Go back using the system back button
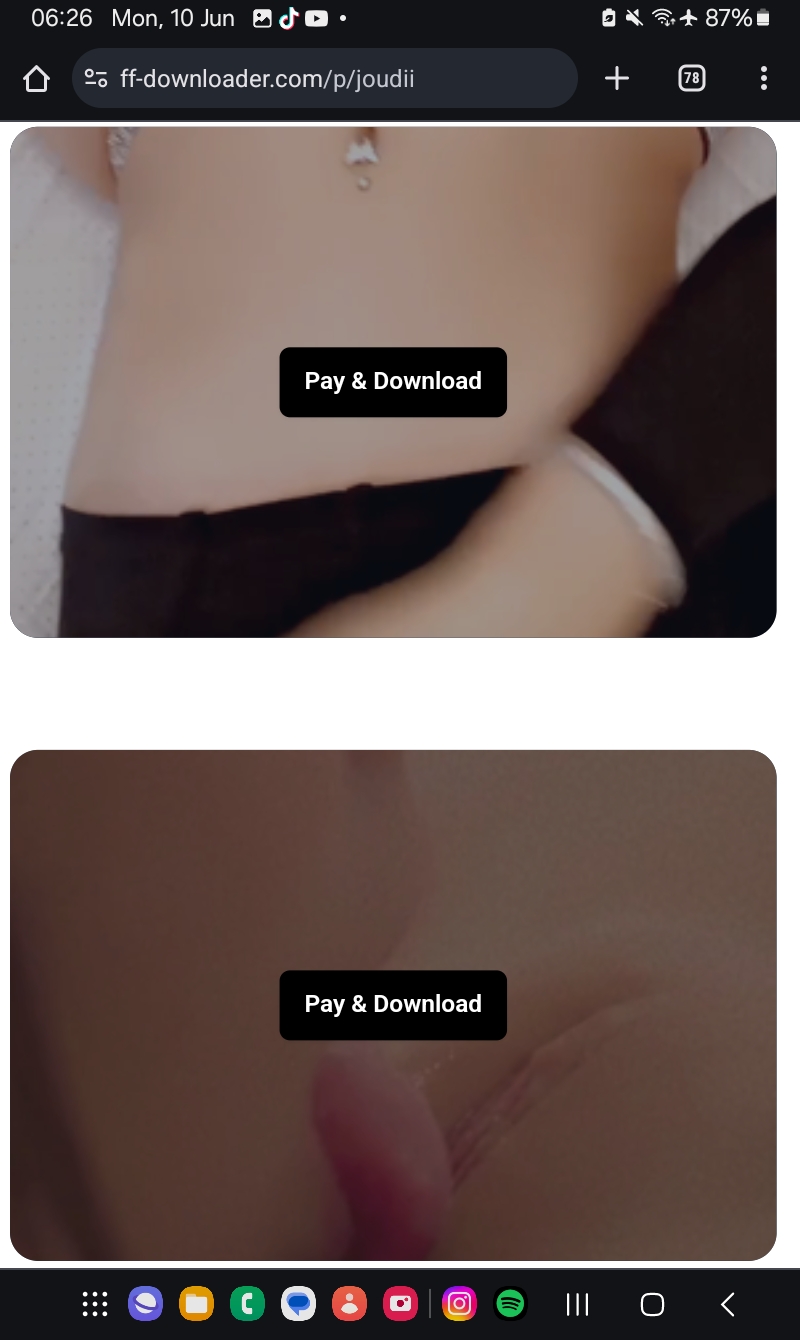Screen dimensions: 800x1340 click(x=728, y=1304)
